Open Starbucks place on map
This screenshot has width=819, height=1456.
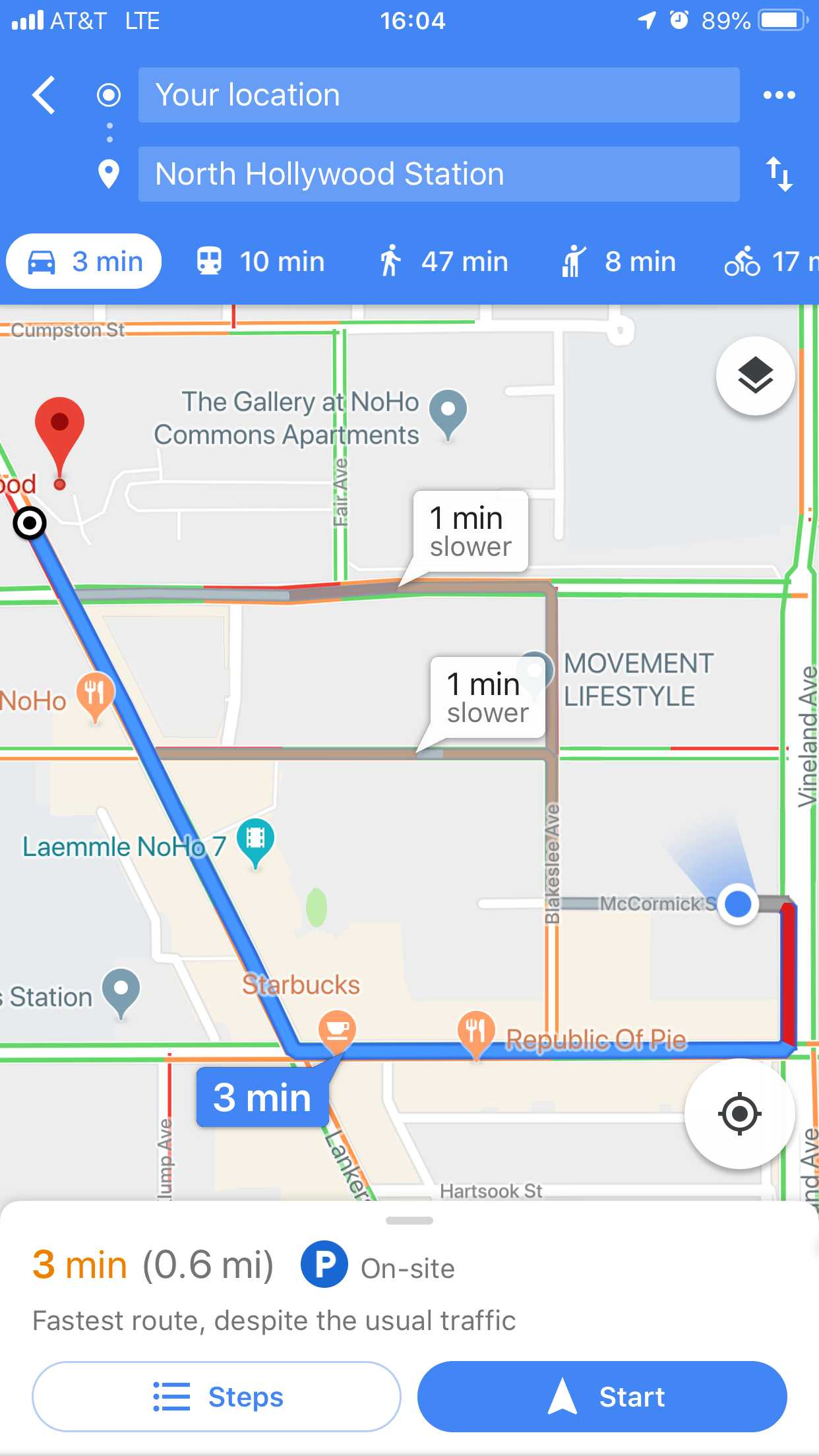coord(337,1027)
